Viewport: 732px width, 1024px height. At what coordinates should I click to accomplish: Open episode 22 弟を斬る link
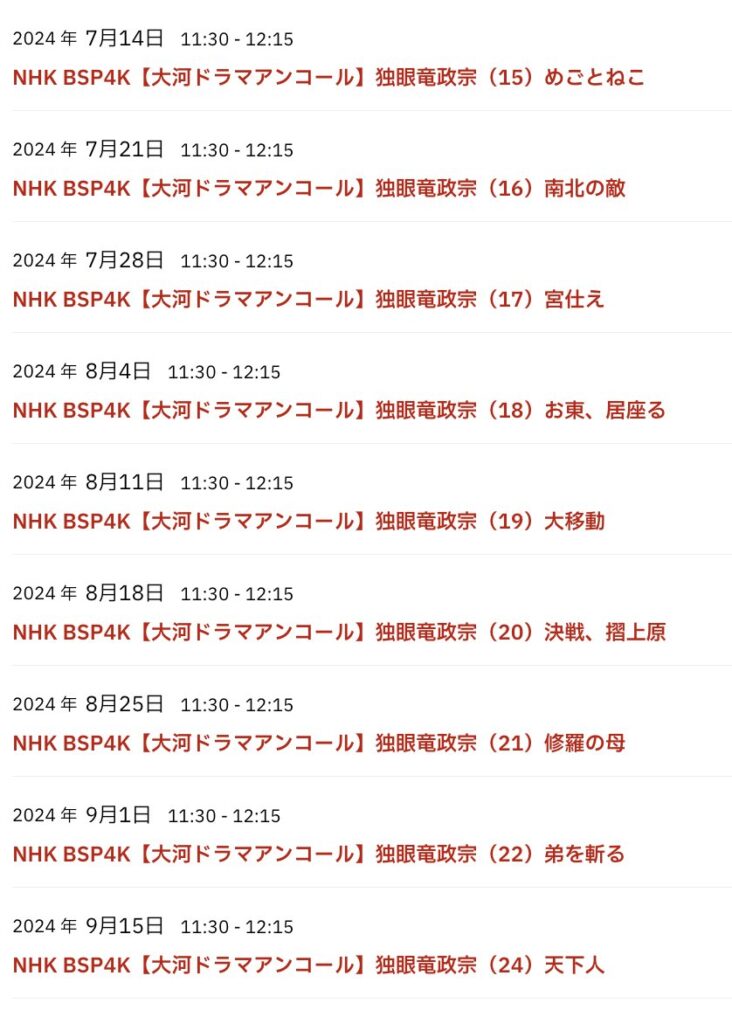point(319,854)
